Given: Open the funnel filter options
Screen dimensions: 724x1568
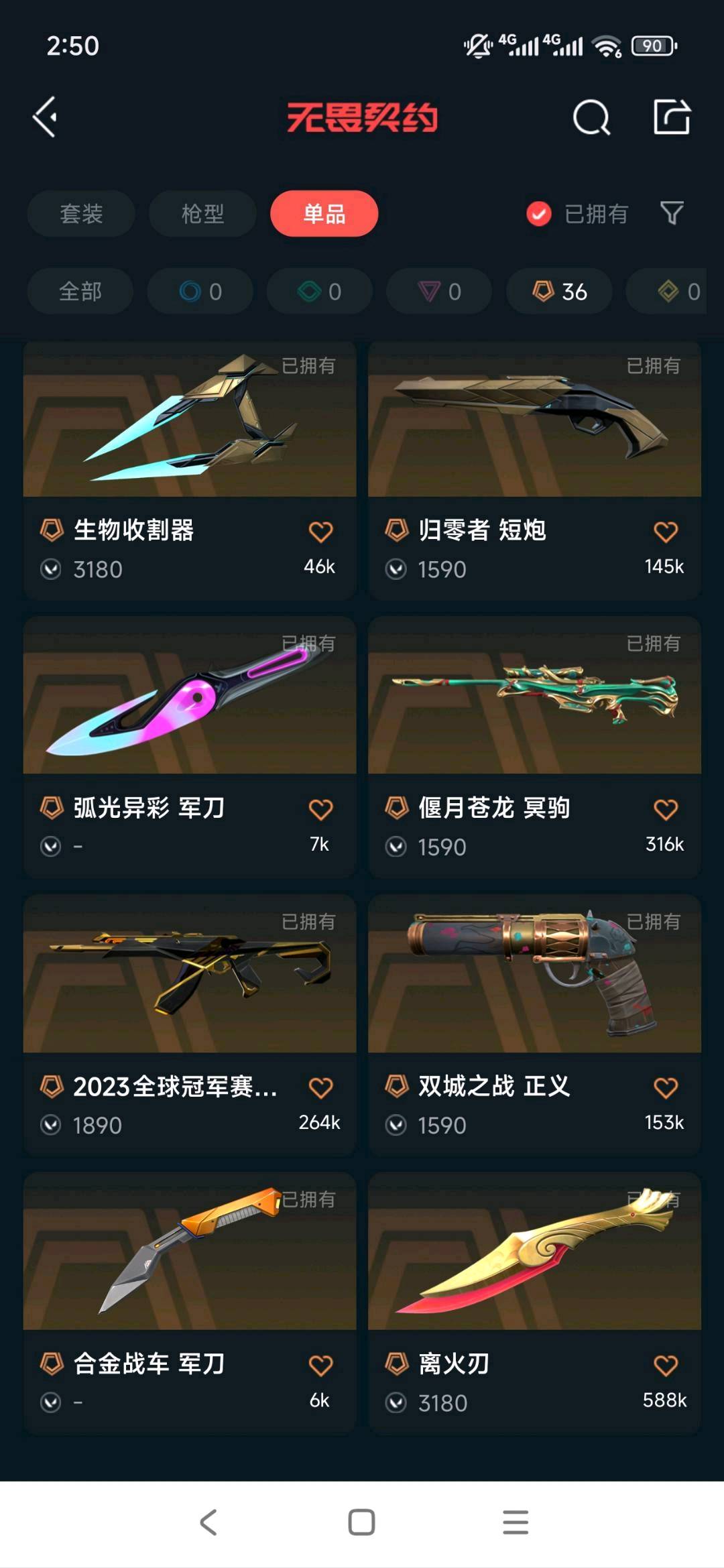Looking at the screenshot, I should click(x=672, y=213).
